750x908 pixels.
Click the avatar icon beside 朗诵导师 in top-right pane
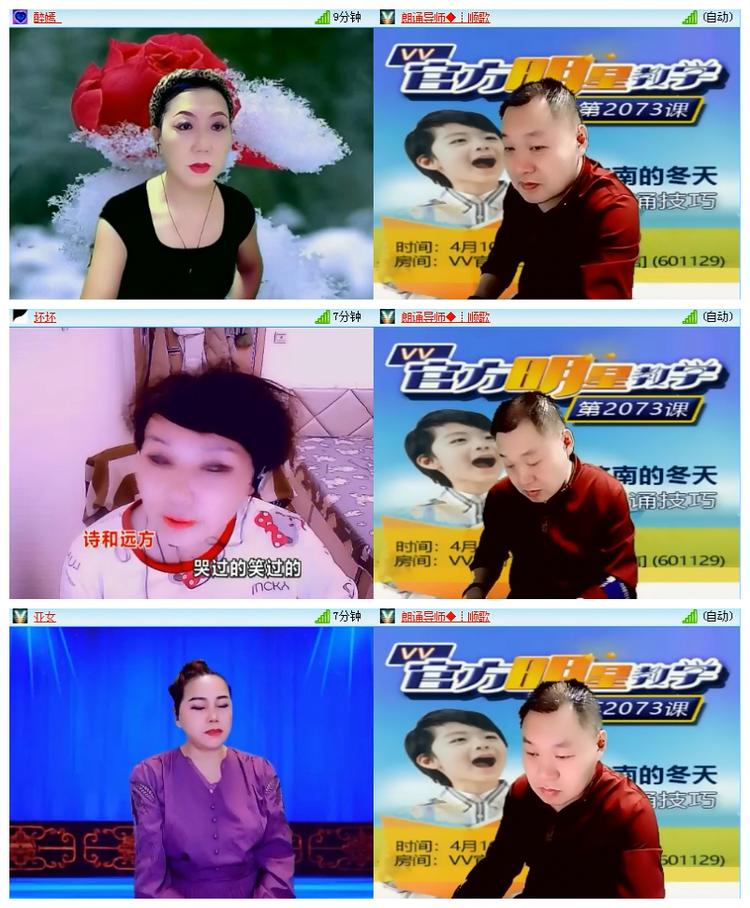point(387,14)
